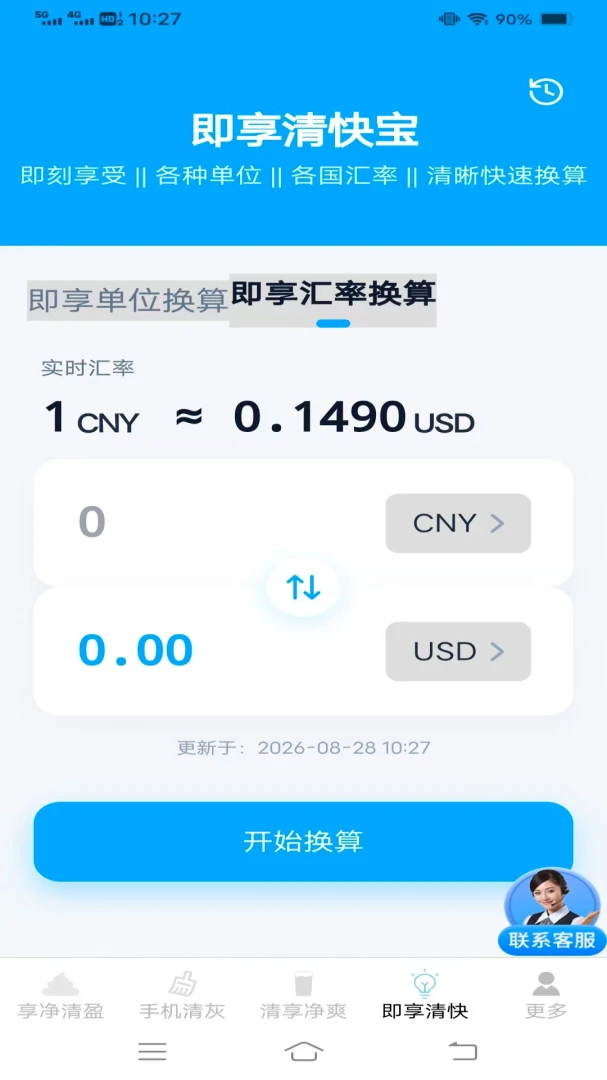
Task: Tap the 开始换算 button
Action: 303,841
